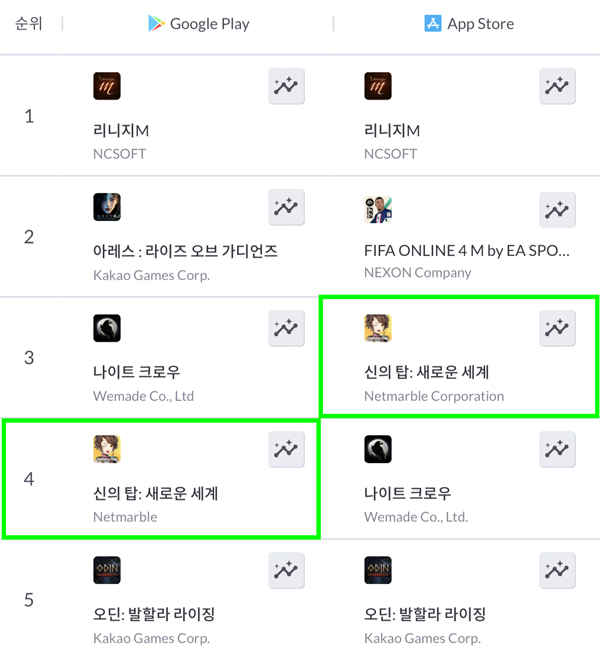View the Google Play 신의 탑 trend chart

[286, 450]
